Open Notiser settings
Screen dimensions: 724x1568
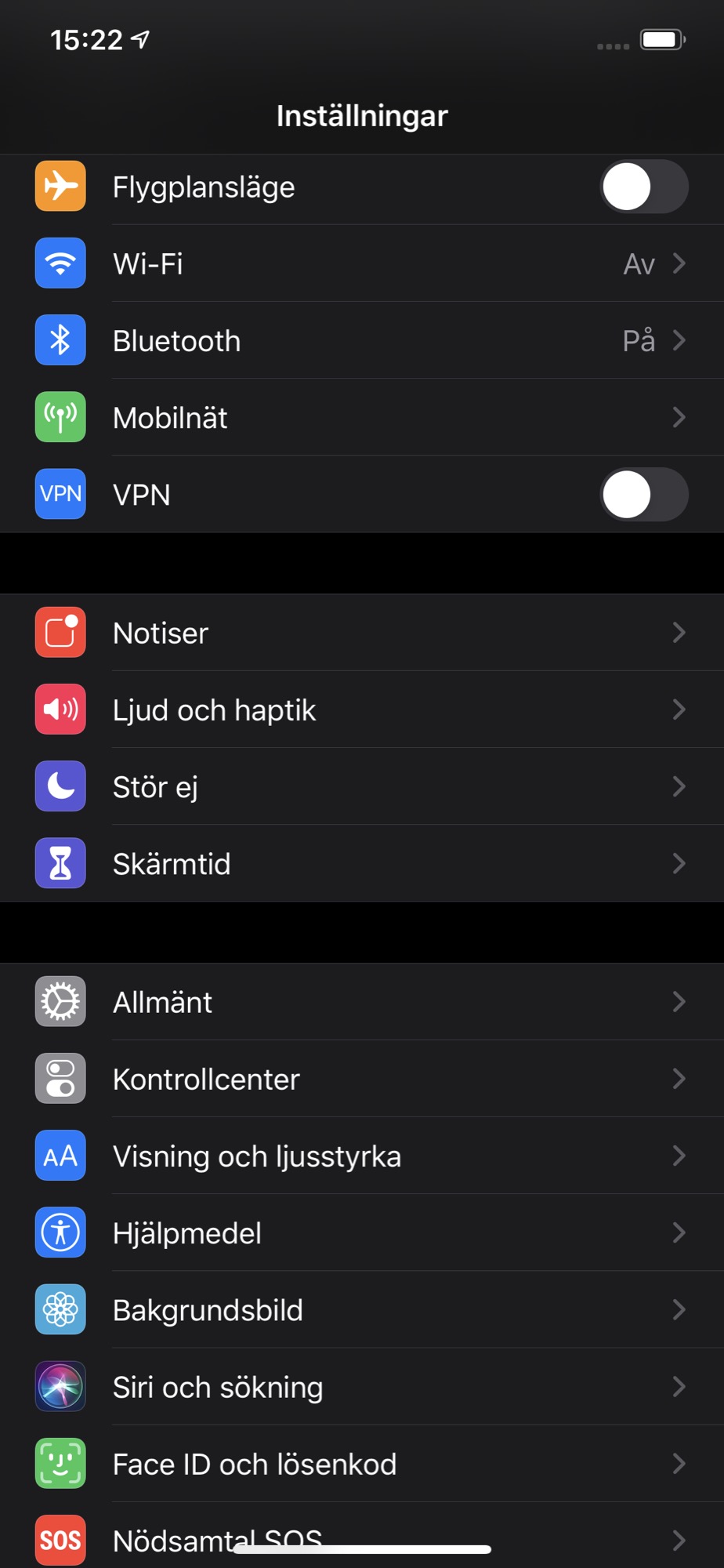pyautogui.click(x=360, y=633)
